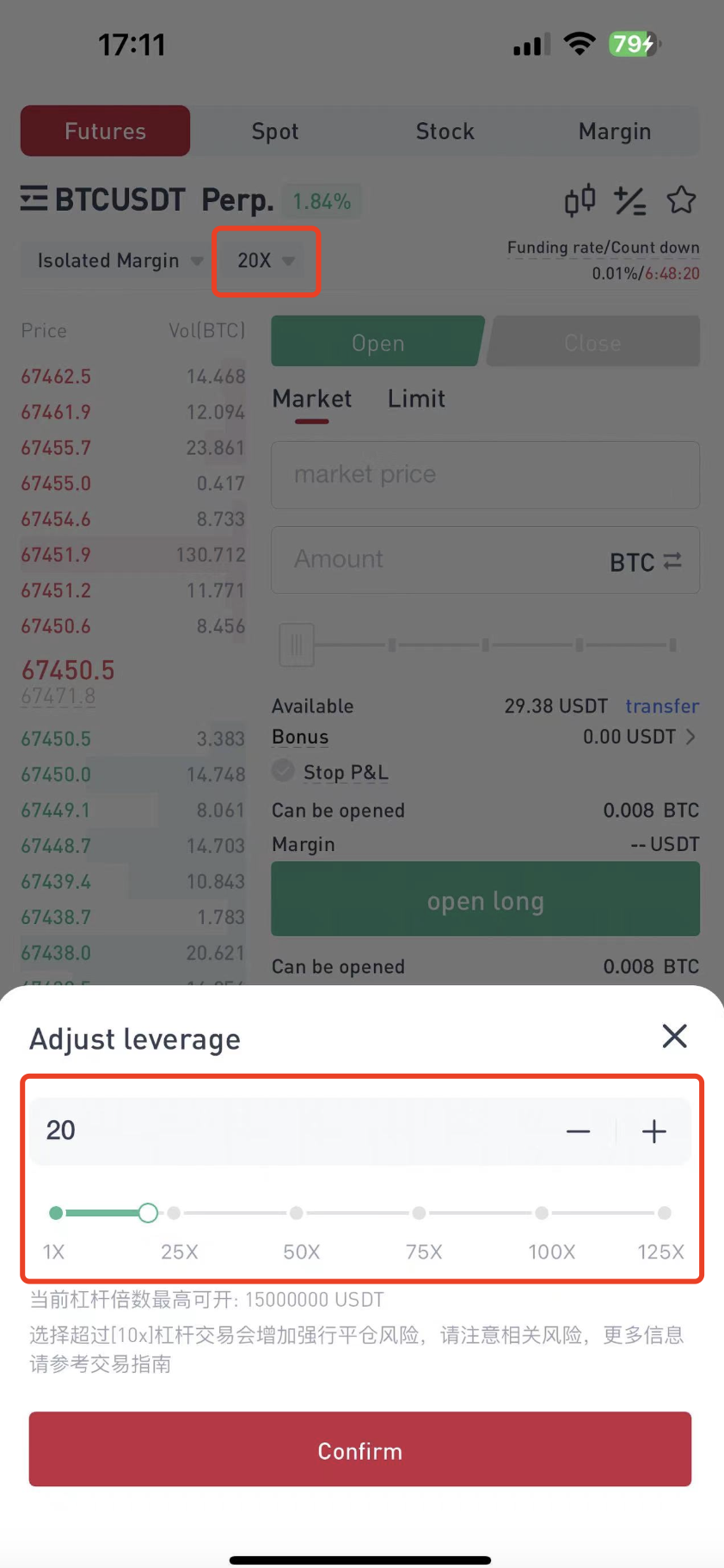
Task: Tap the leverage value field showing 20
Action: pyautogui.click(x=292, y=1131)
